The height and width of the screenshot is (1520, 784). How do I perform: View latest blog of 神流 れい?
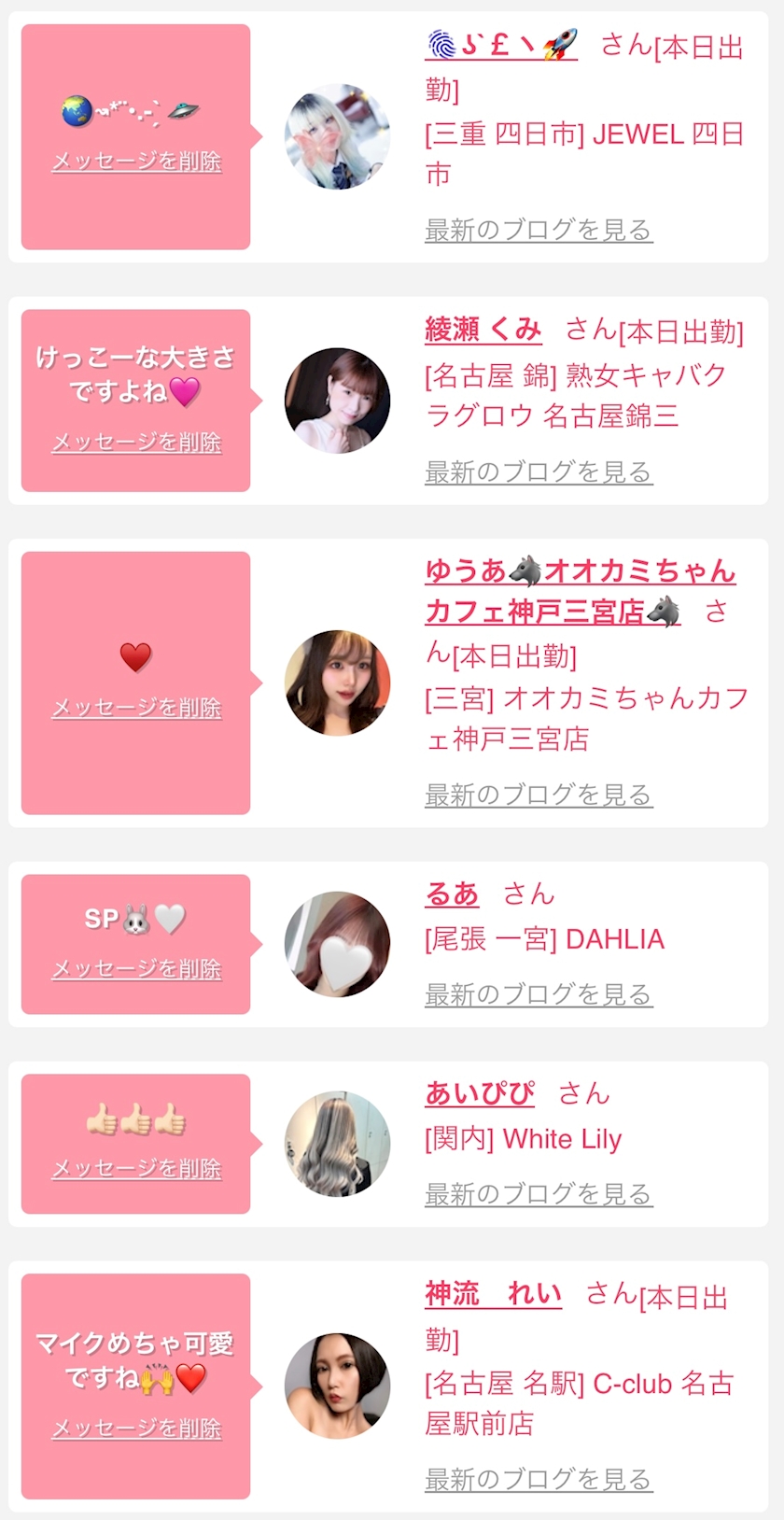[x=538, y=1480]
